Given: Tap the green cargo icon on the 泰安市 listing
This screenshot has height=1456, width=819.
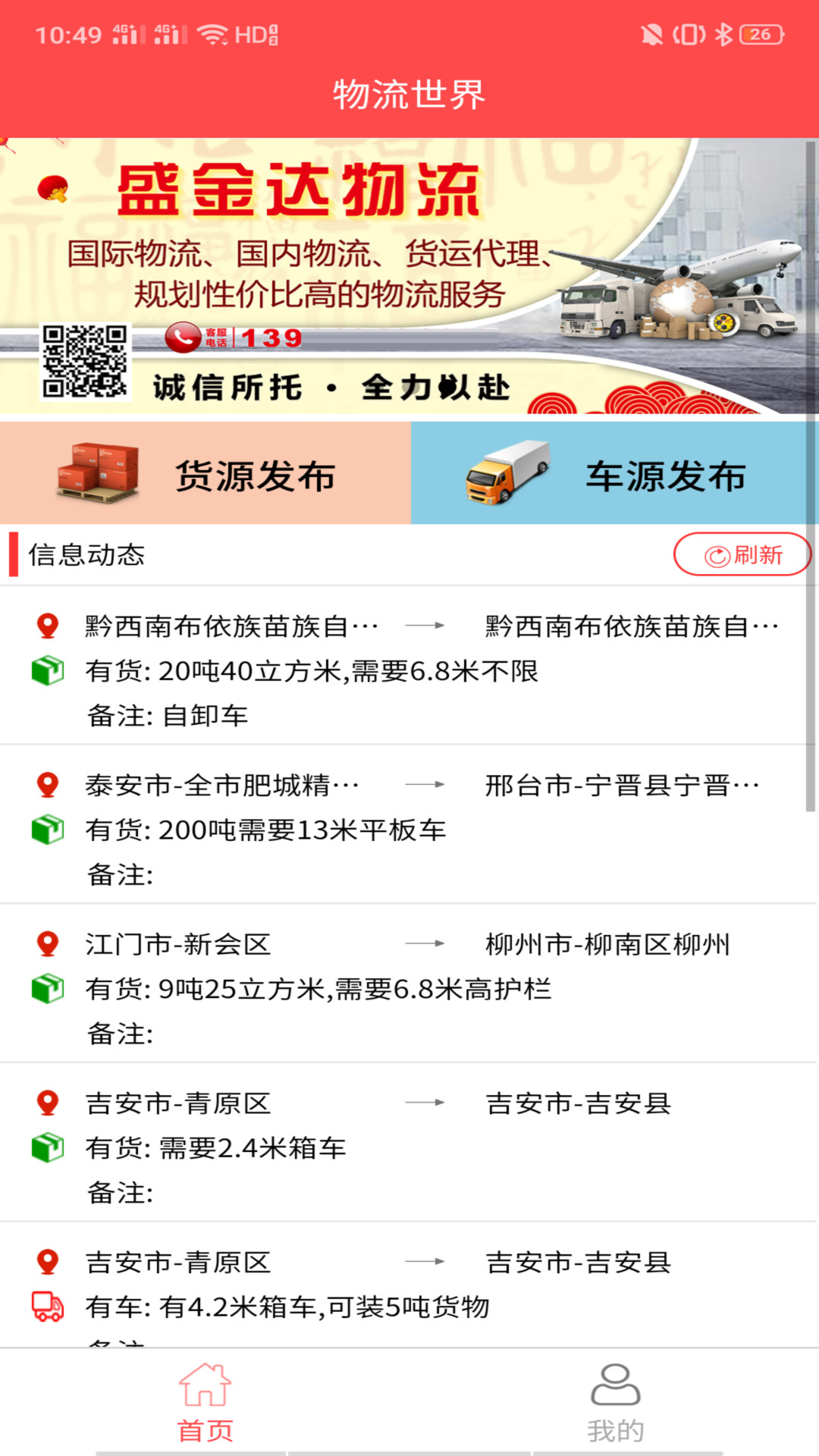Looking at the screenshot, I should (x=47, y=830).
